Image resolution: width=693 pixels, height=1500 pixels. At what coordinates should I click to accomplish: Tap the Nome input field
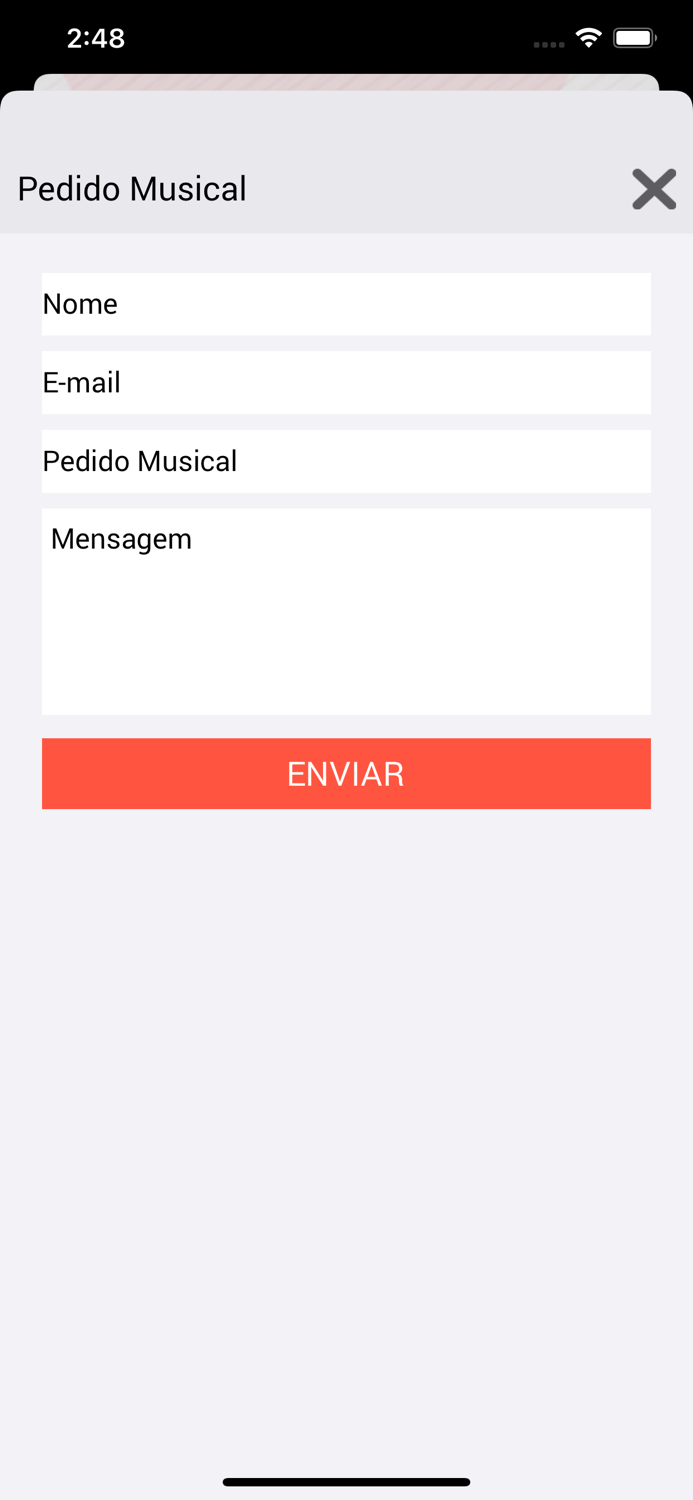(346, 304)
